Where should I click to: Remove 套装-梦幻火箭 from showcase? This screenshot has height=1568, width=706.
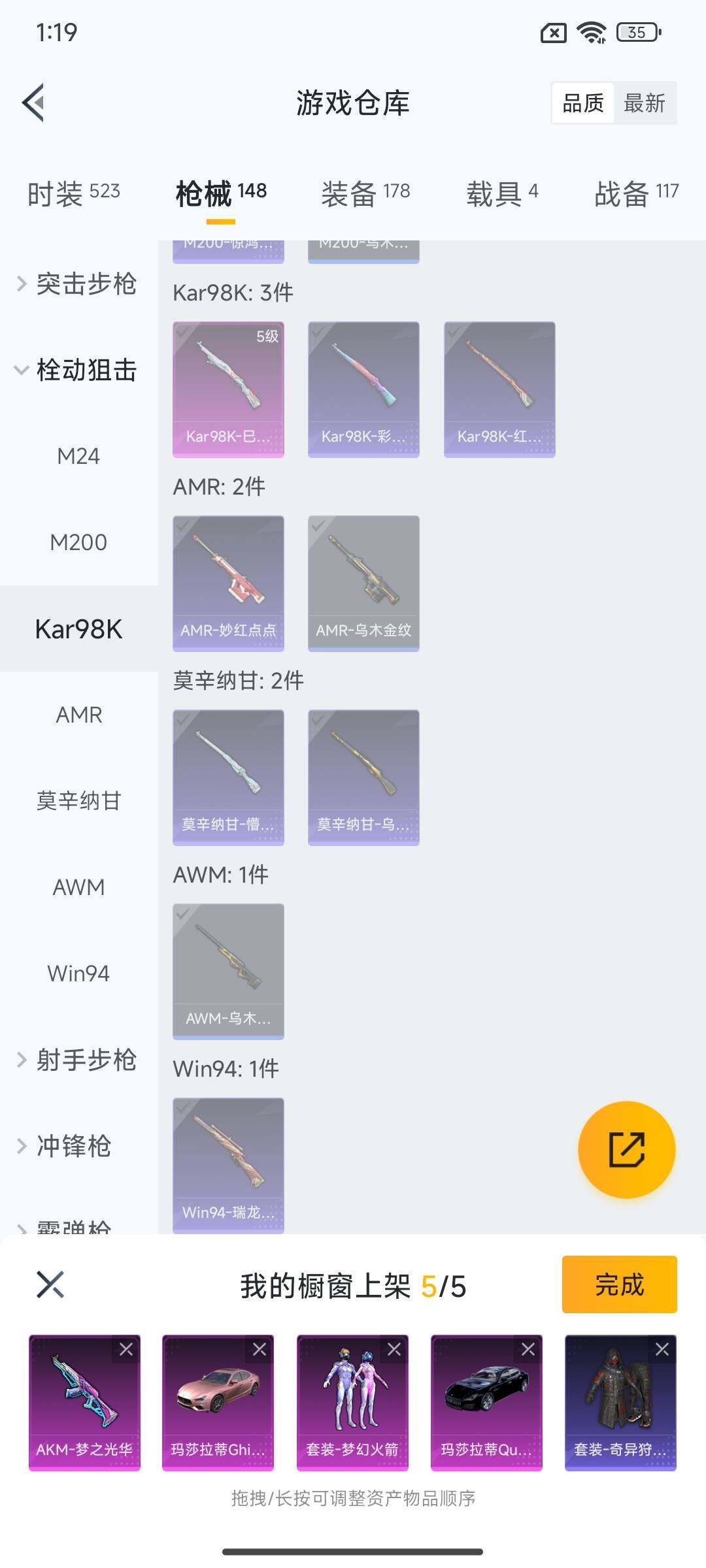pos(394,1349)
